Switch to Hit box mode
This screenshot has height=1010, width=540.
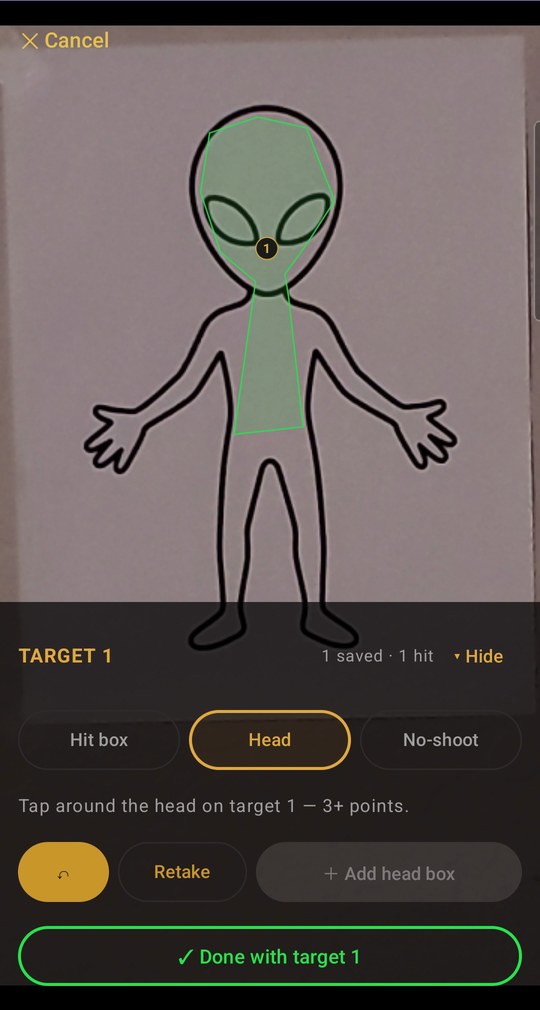tap(99, 739)
